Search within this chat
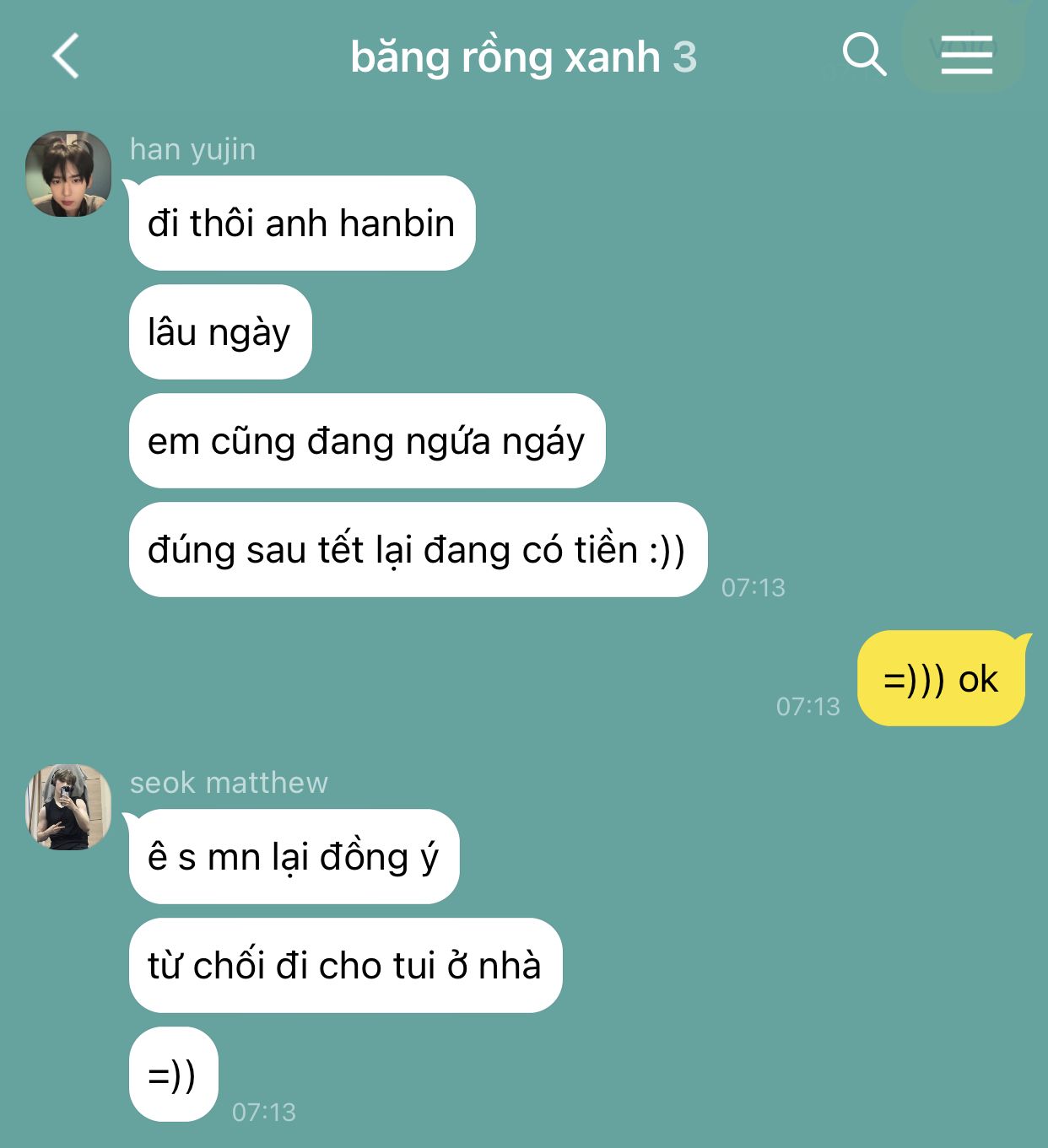The image size is (1048, 1148). pos(864,55)
